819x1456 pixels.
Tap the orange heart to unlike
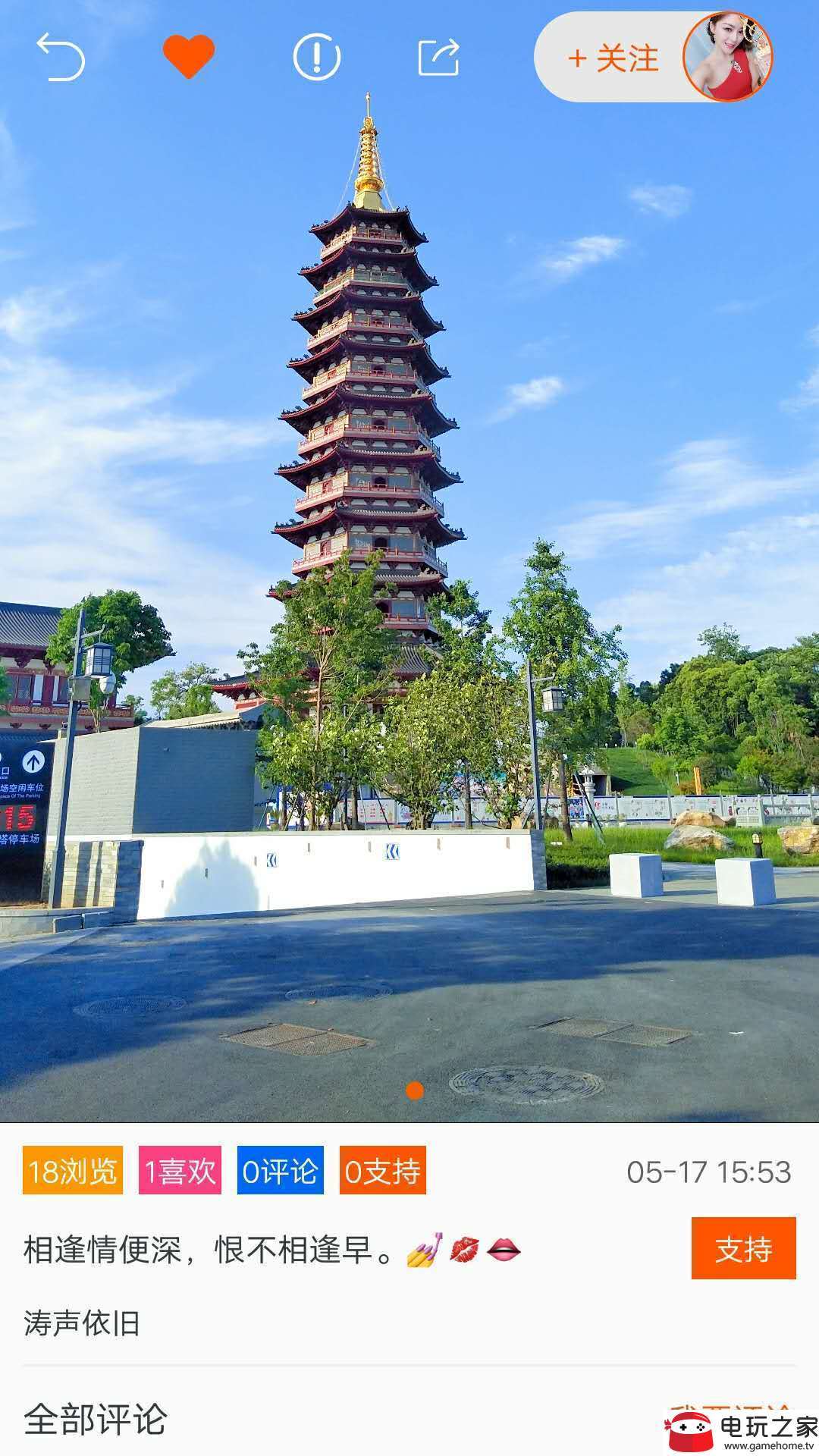(x=189, y=57)
